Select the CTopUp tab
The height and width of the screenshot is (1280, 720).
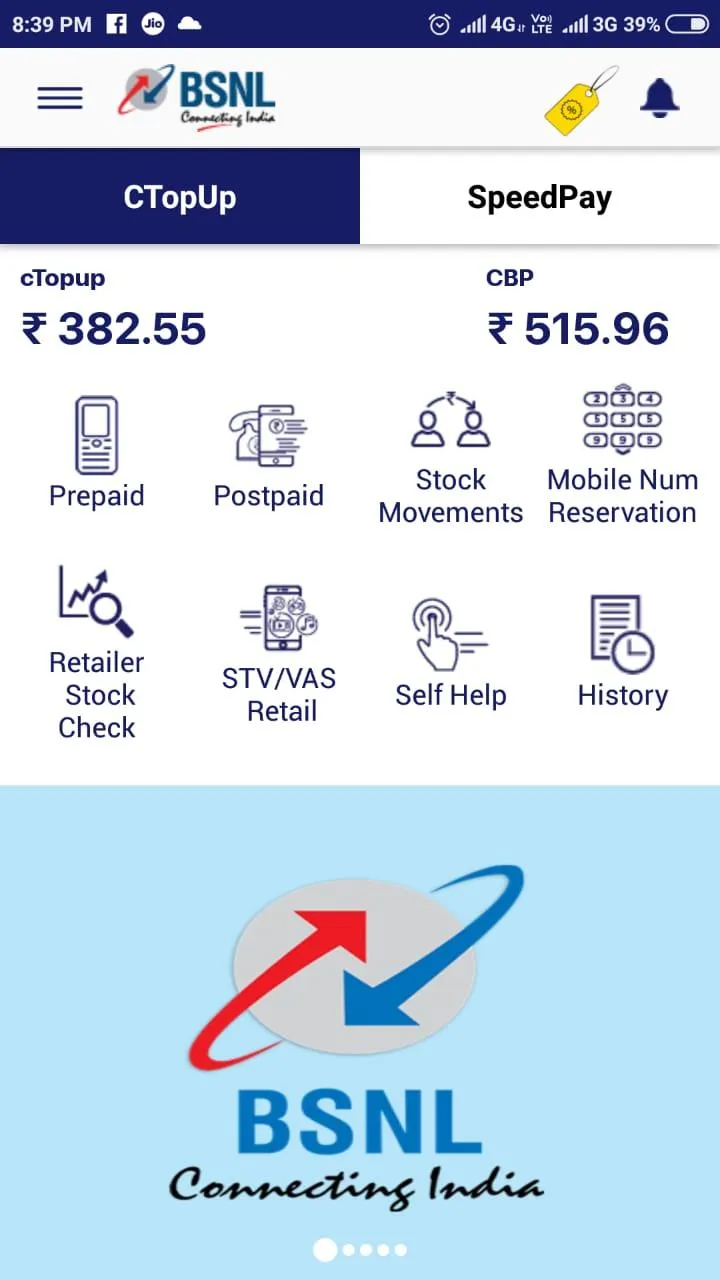[180, 197]
